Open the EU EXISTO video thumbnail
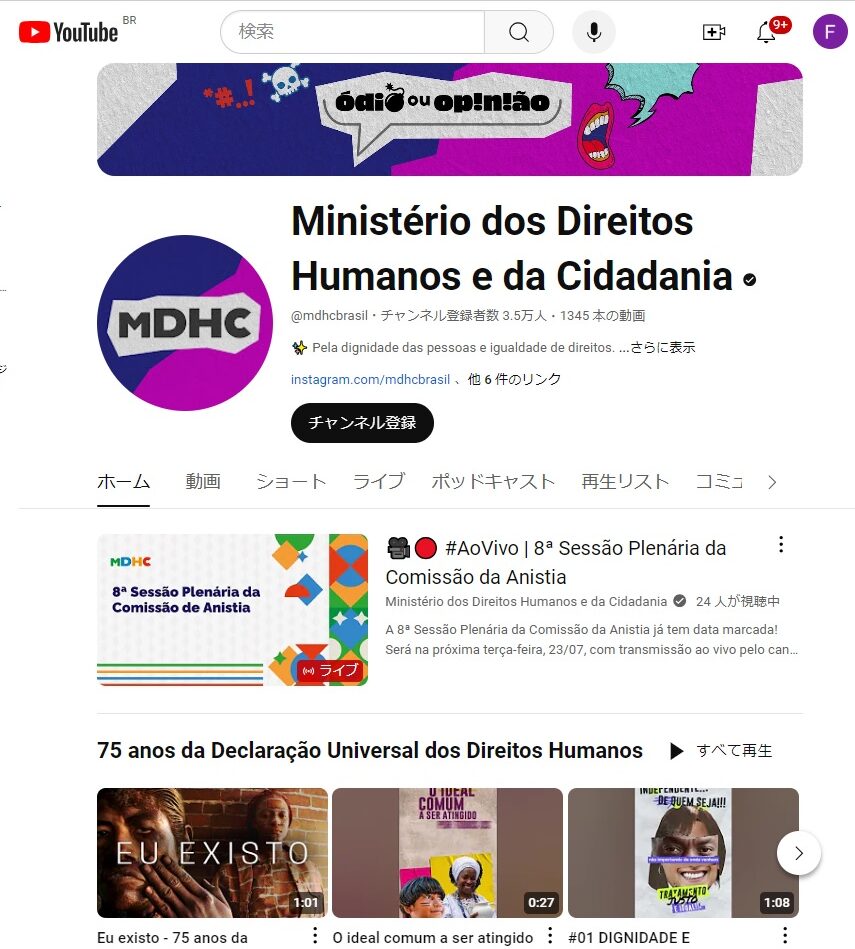The image size is (855, 949). coord(212,852)
